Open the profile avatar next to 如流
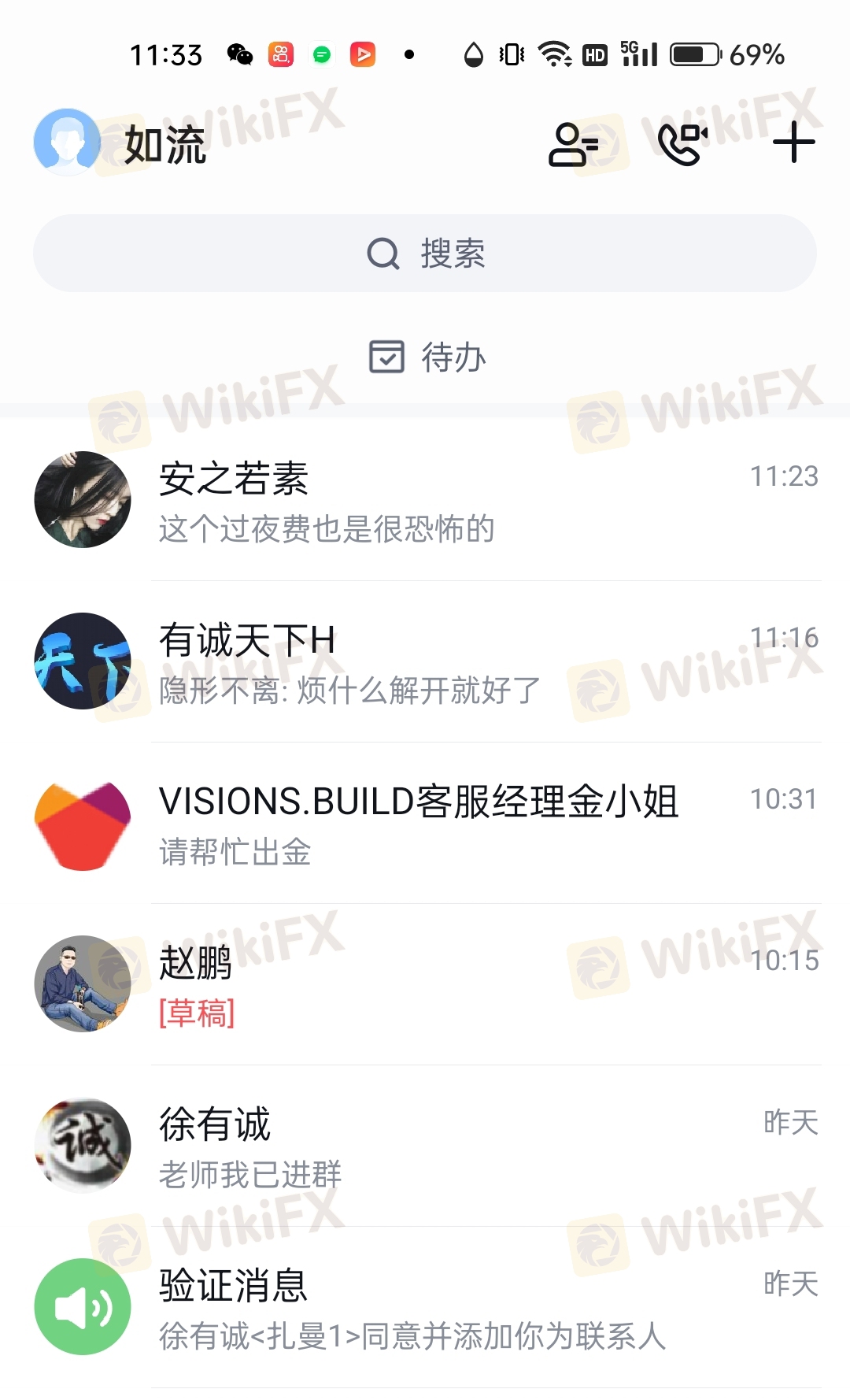The height and width of the screenshot is (1400, 850). tap(67, 143)
